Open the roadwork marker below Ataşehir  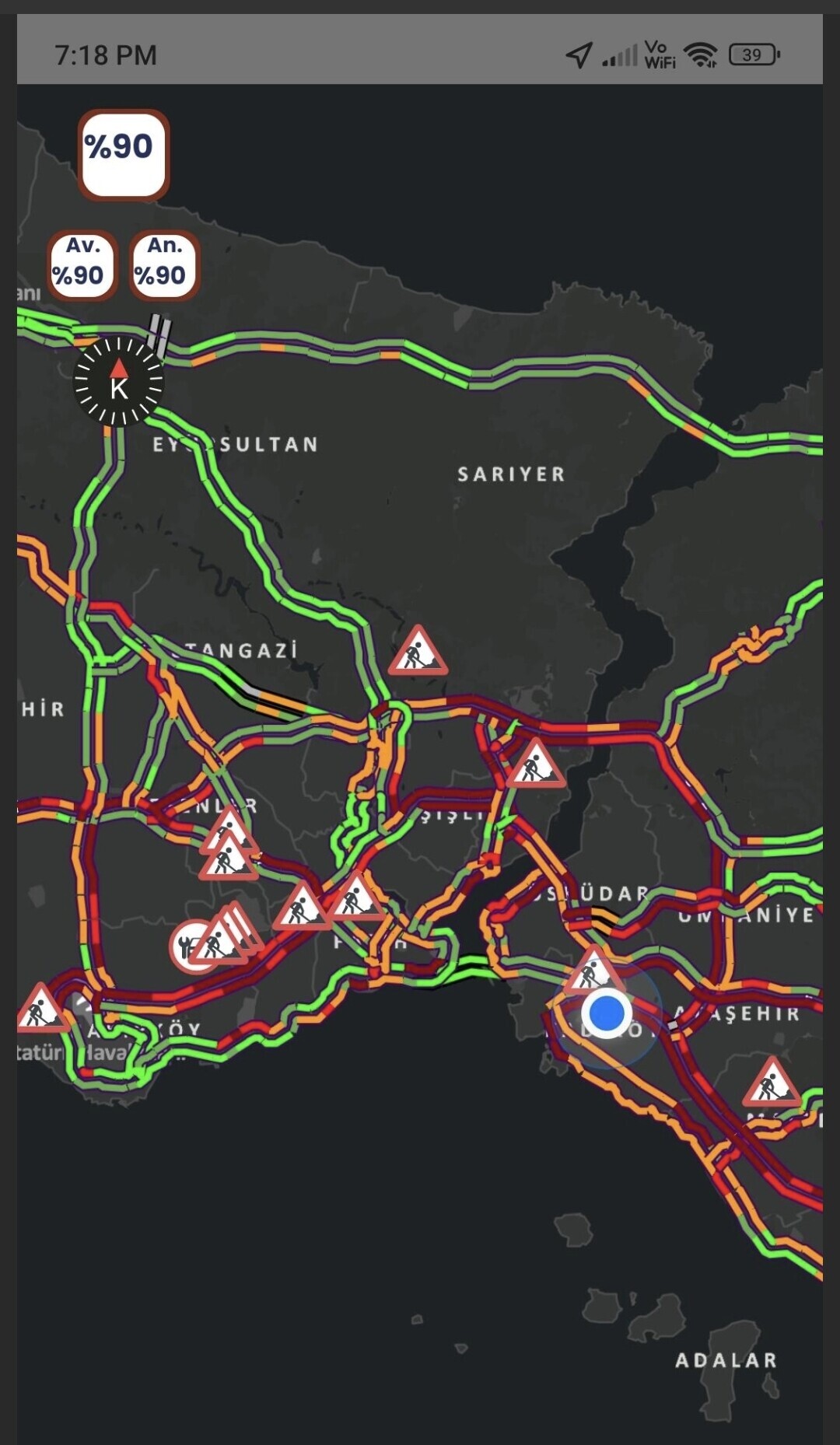[771, 1083]
